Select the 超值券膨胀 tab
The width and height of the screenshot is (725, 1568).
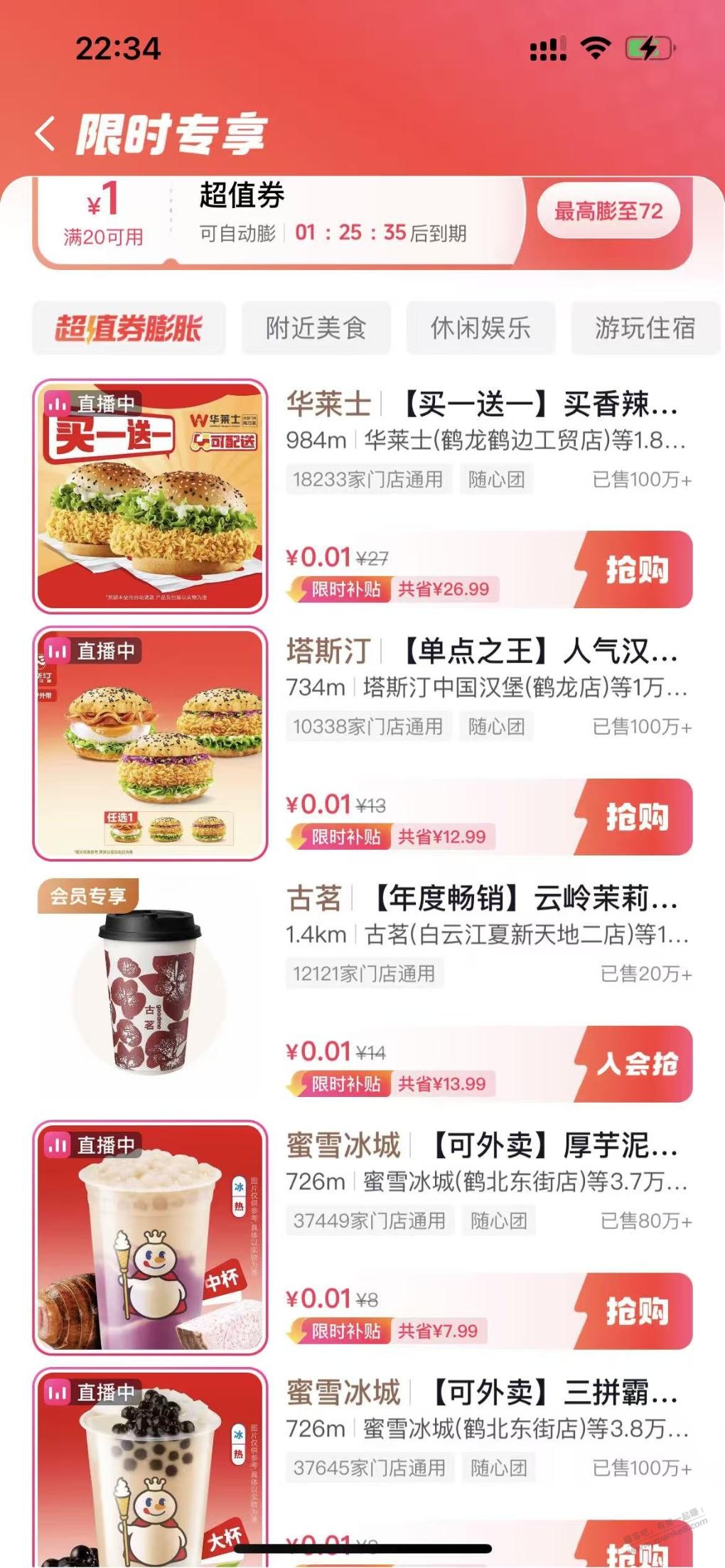(129, 328)
